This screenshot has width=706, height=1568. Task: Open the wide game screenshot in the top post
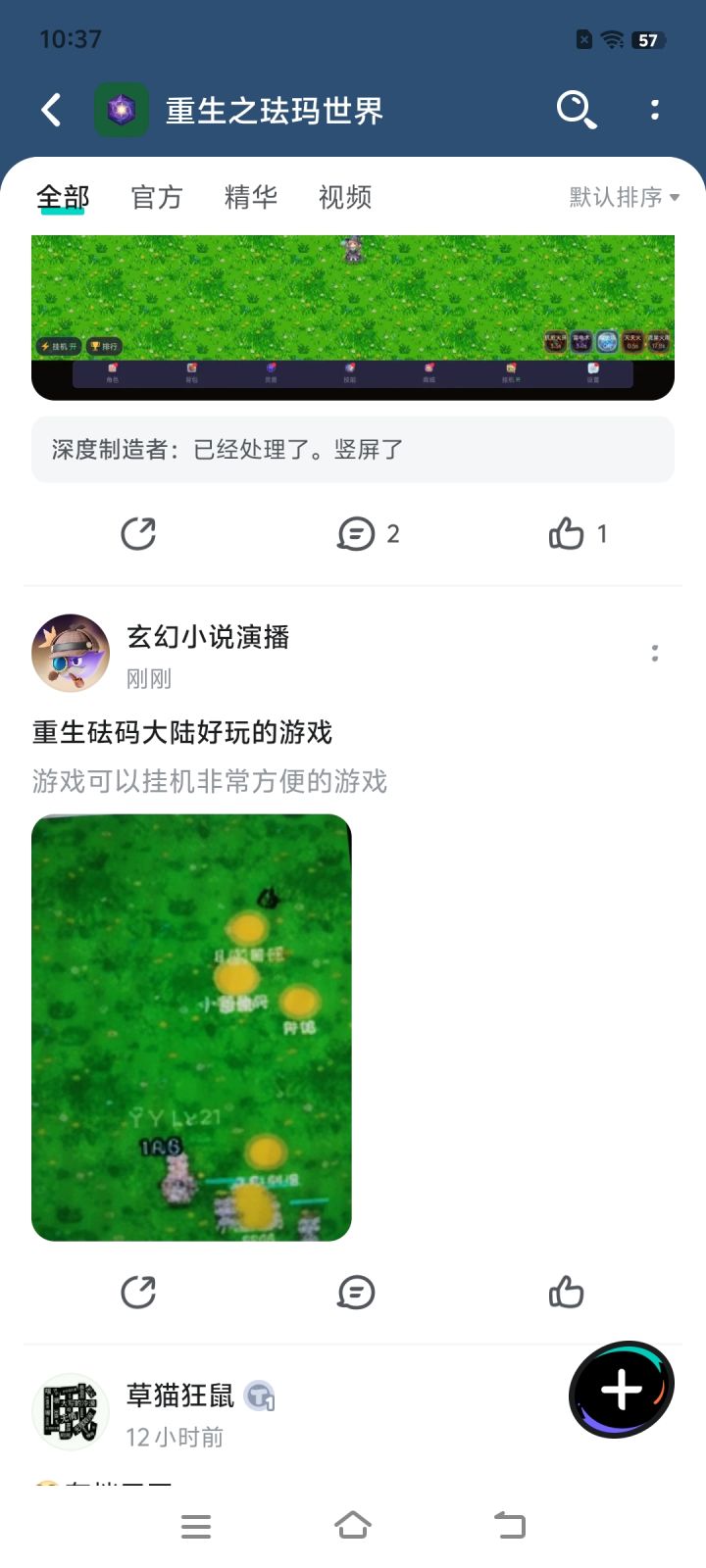point(353,316)
